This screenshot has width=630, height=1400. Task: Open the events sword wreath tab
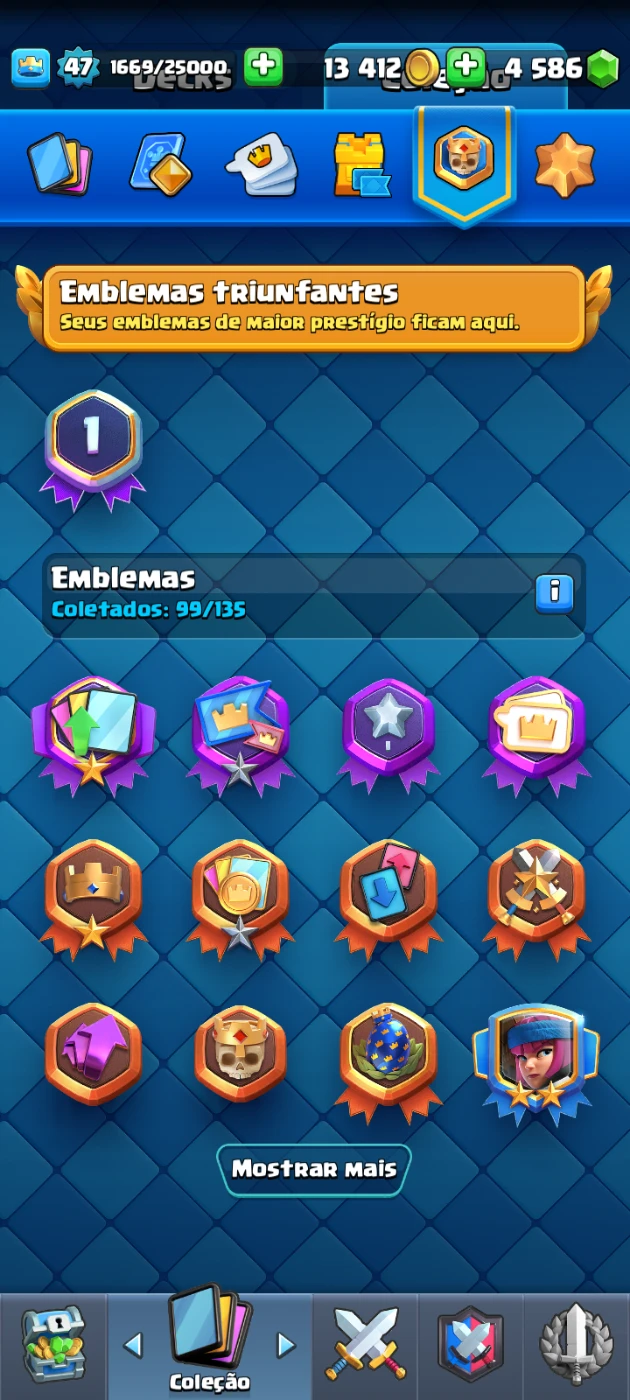coord(576,1345)
